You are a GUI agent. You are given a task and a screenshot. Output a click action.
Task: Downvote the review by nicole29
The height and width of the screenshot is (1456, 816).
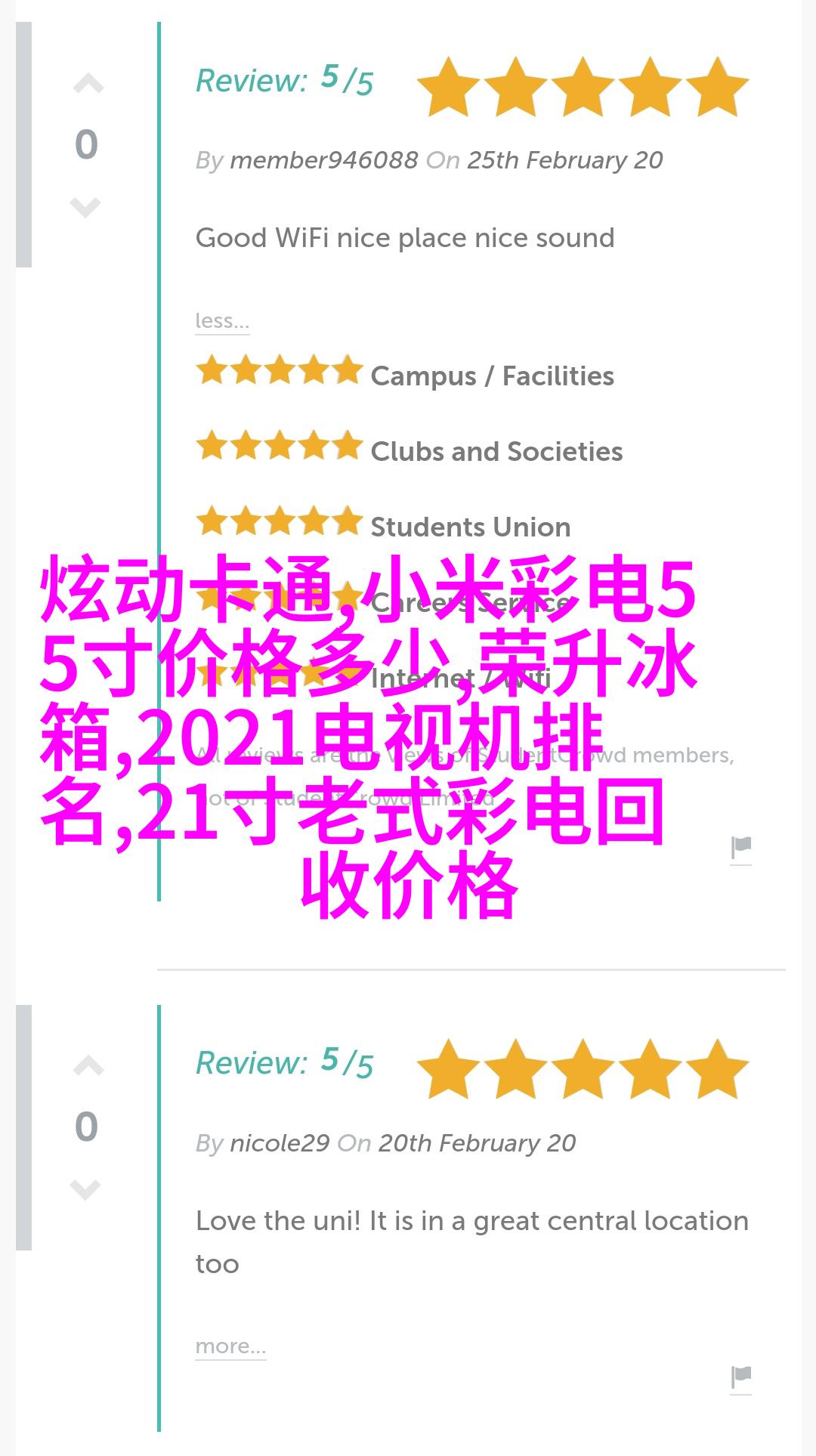(x=85, y=1189)
